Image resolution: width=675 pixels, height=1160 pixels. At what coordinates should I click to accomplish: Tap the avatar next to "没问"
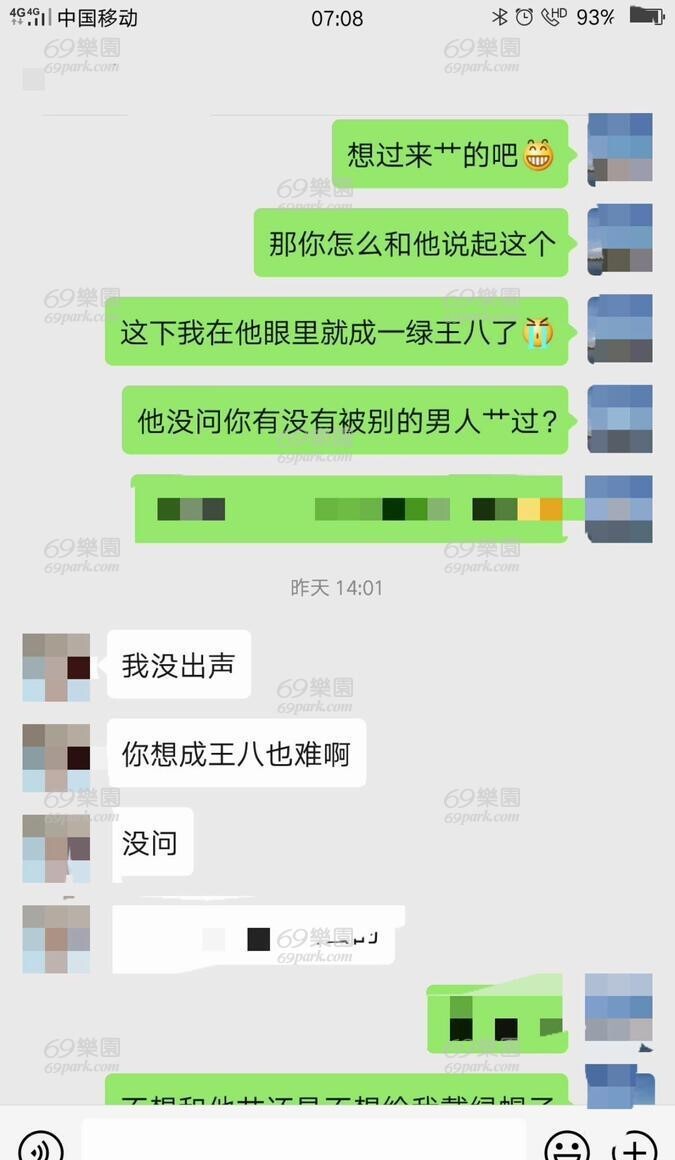click(x=56, y=848)
